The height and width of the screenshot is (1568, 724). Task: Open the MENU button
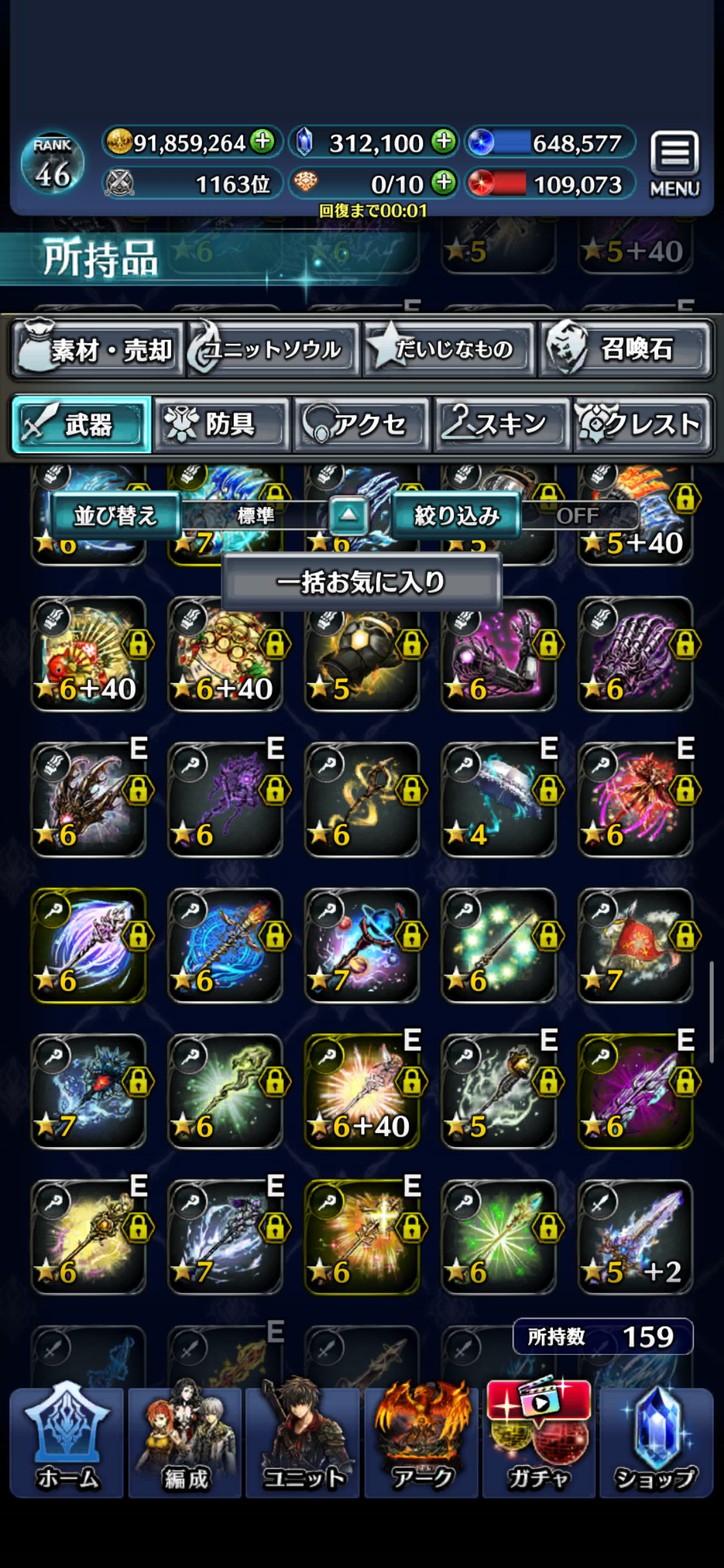(674, 163)
